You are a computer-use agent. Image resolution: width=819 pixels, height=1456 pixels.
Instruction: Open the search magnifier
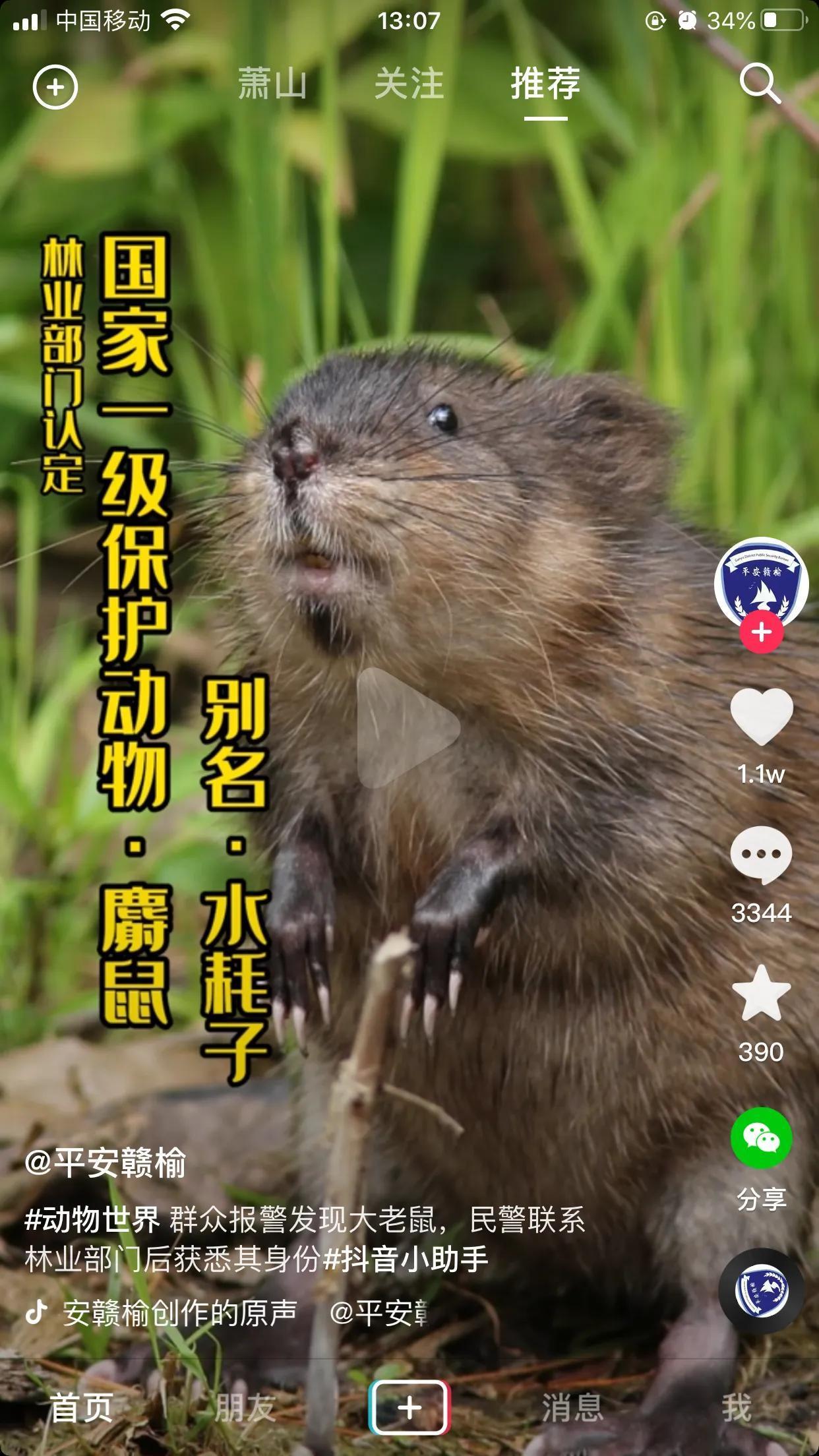coord(759,84)
